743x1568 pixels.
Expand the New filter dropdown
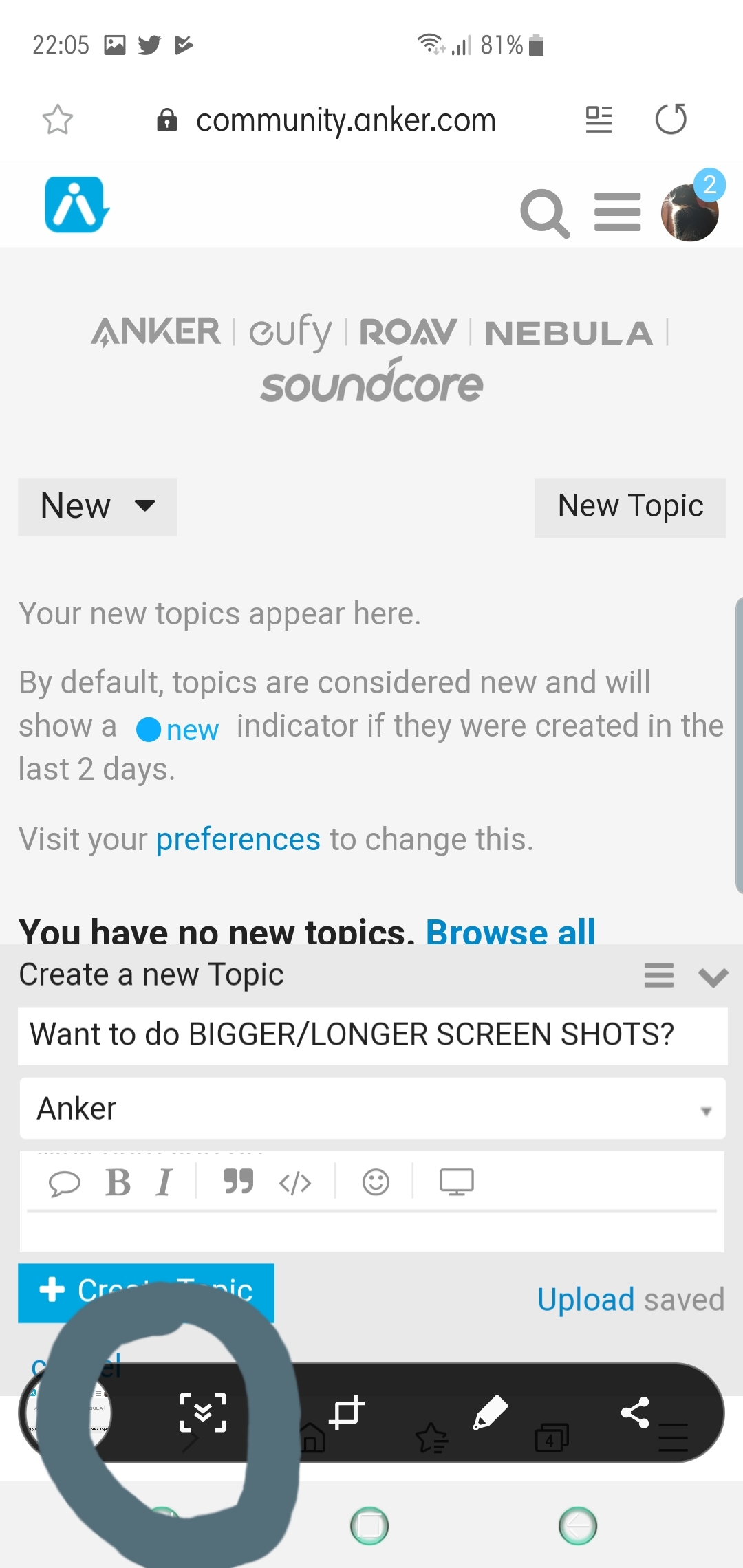click(x=97, y=507)
